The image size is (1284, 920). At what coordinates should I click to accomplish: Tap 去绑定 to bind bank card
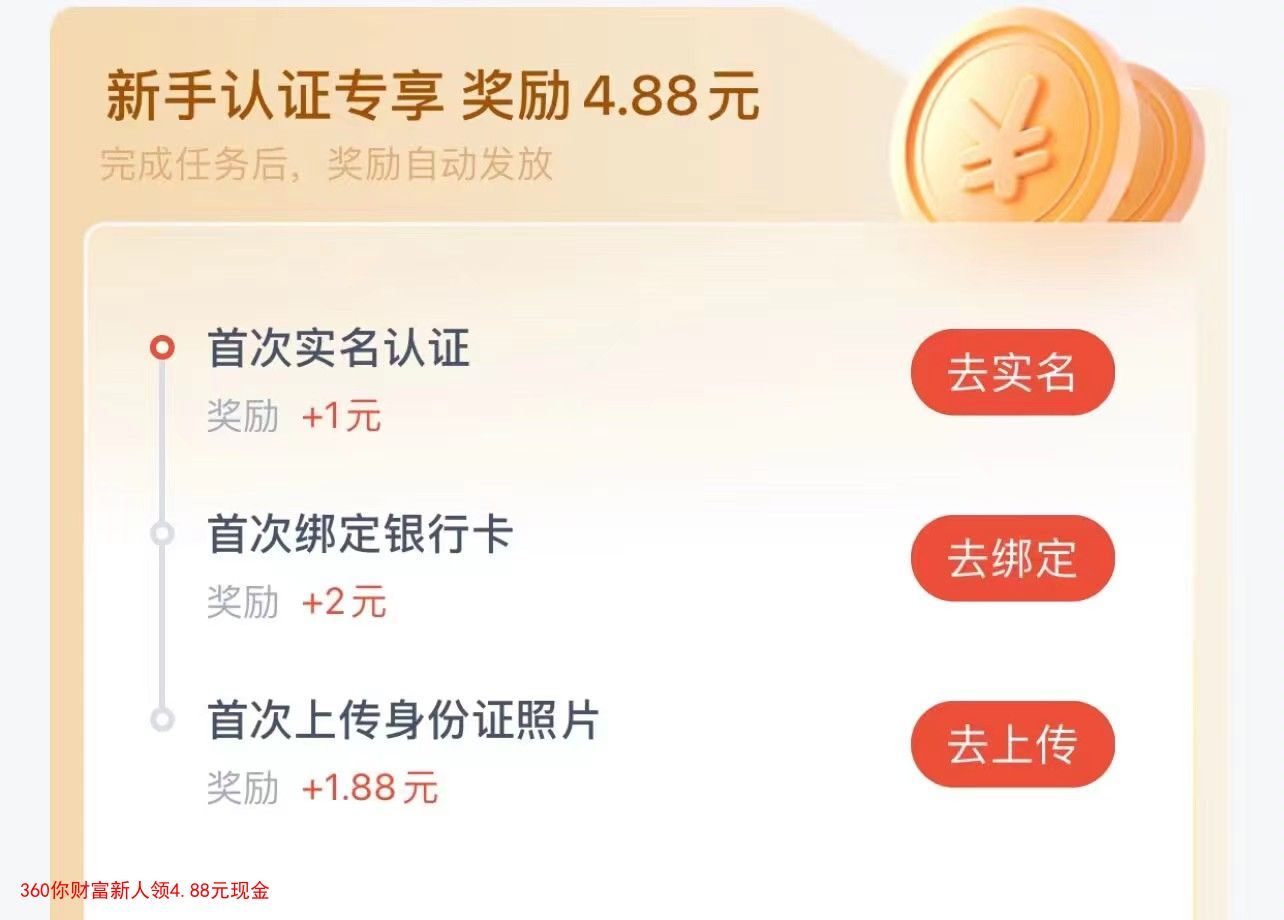1012,558
